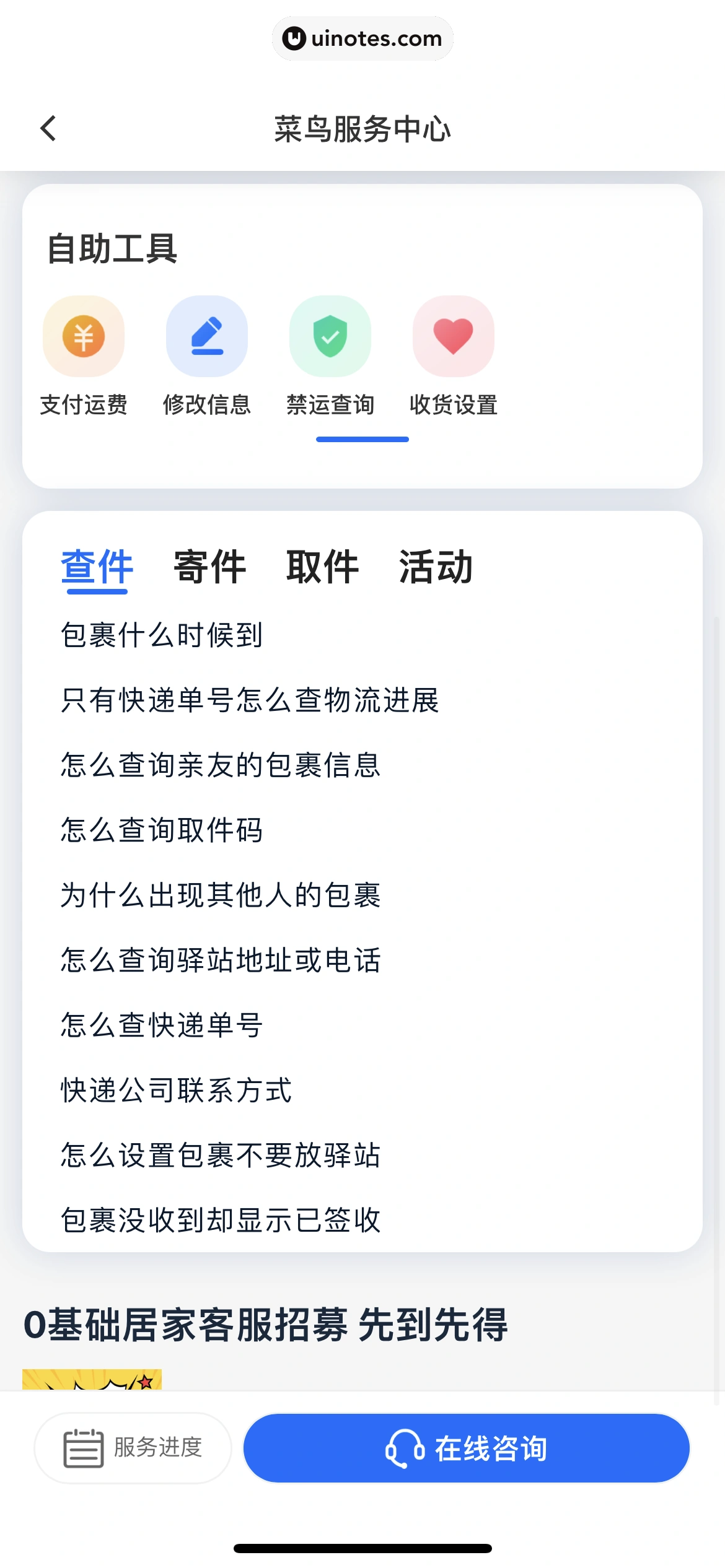This screenshot has height=1568, width=725.
Task: Click the back arrow in the header
Action: 48,129
